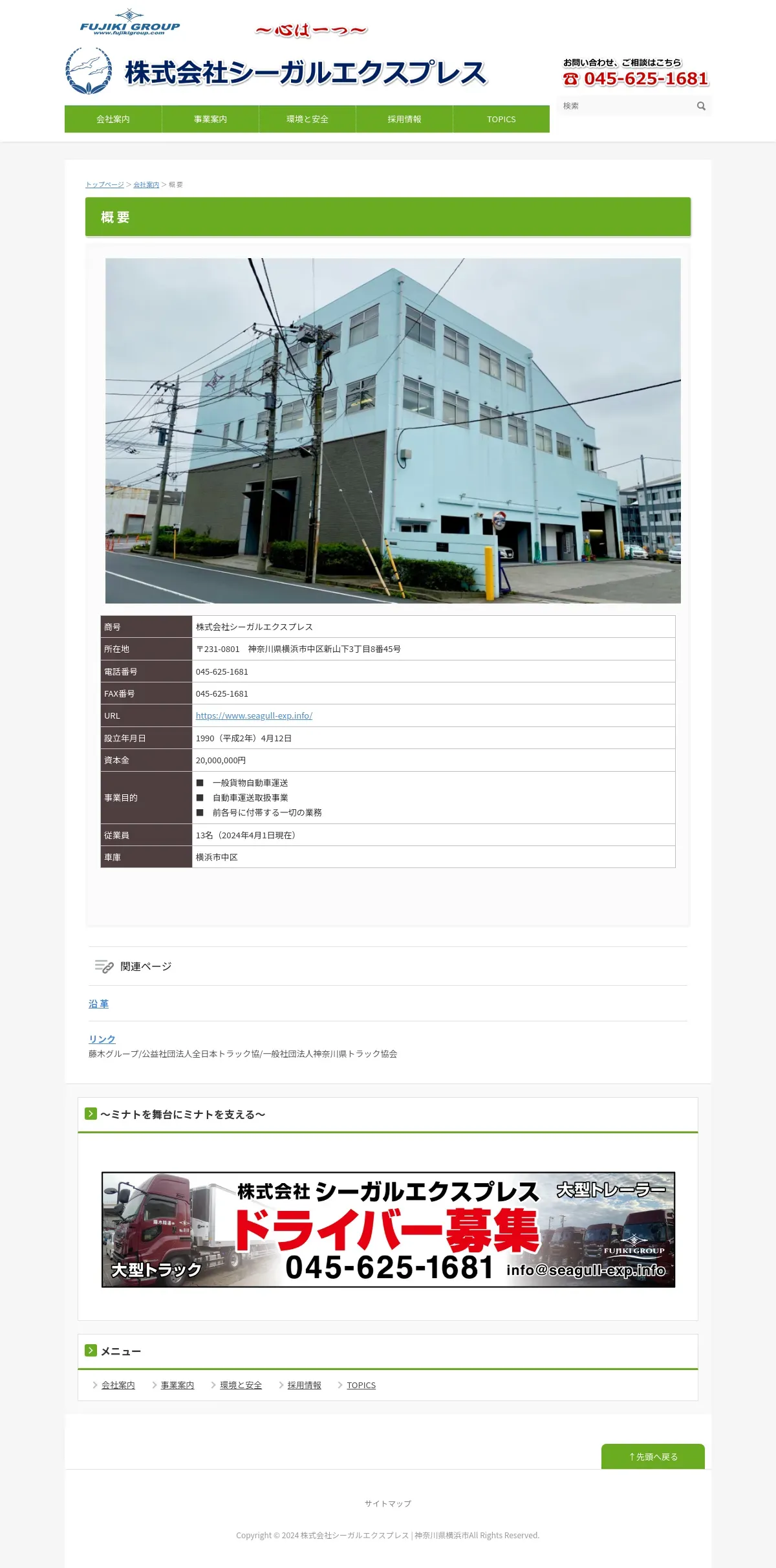This screenshot has height=1568, width=776.
Task: Go to the TOPICS tab
Action: pos(501,119)
